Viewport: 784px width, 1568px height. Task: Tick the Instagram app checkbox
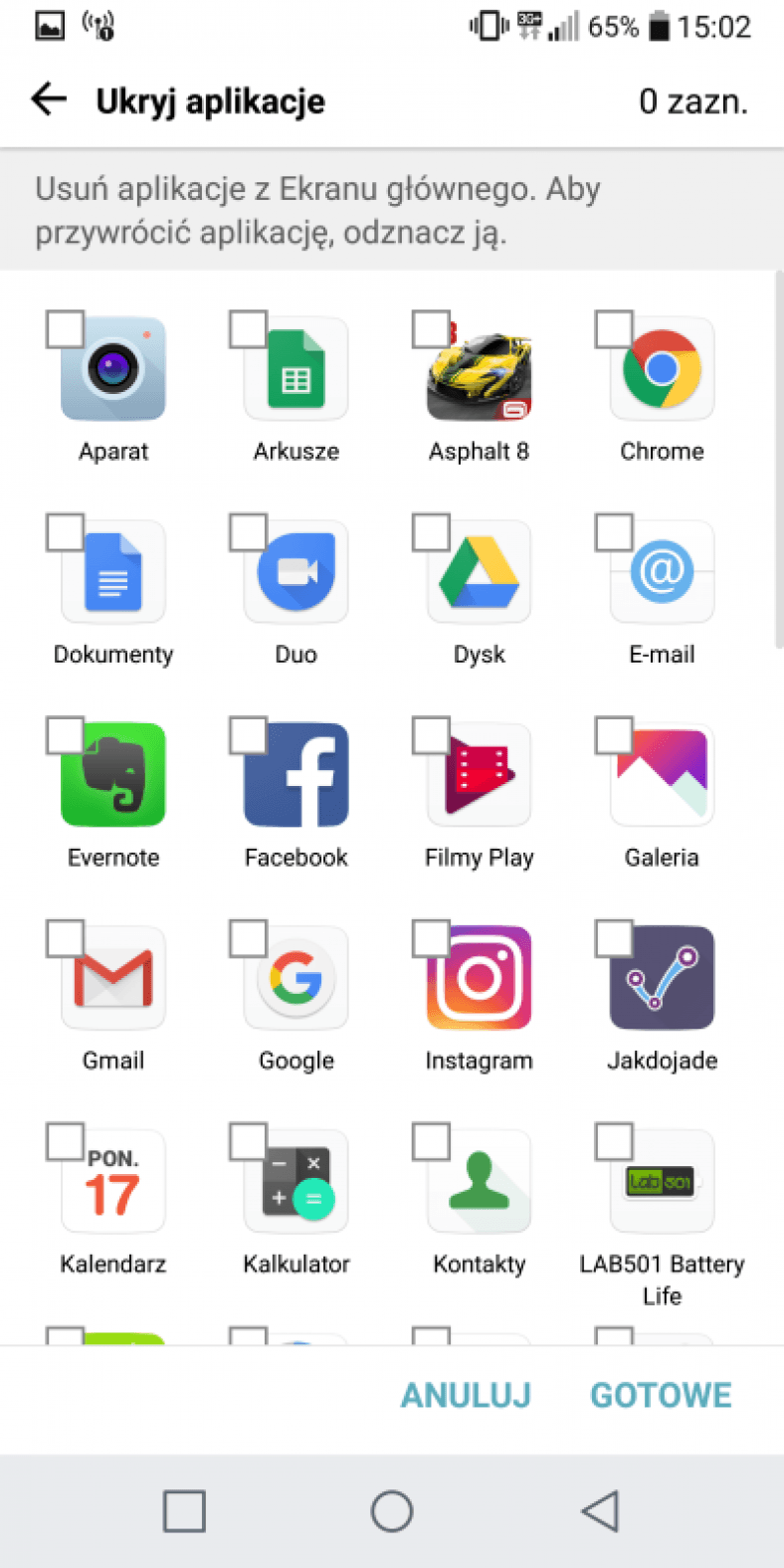[x=431, y=938]
